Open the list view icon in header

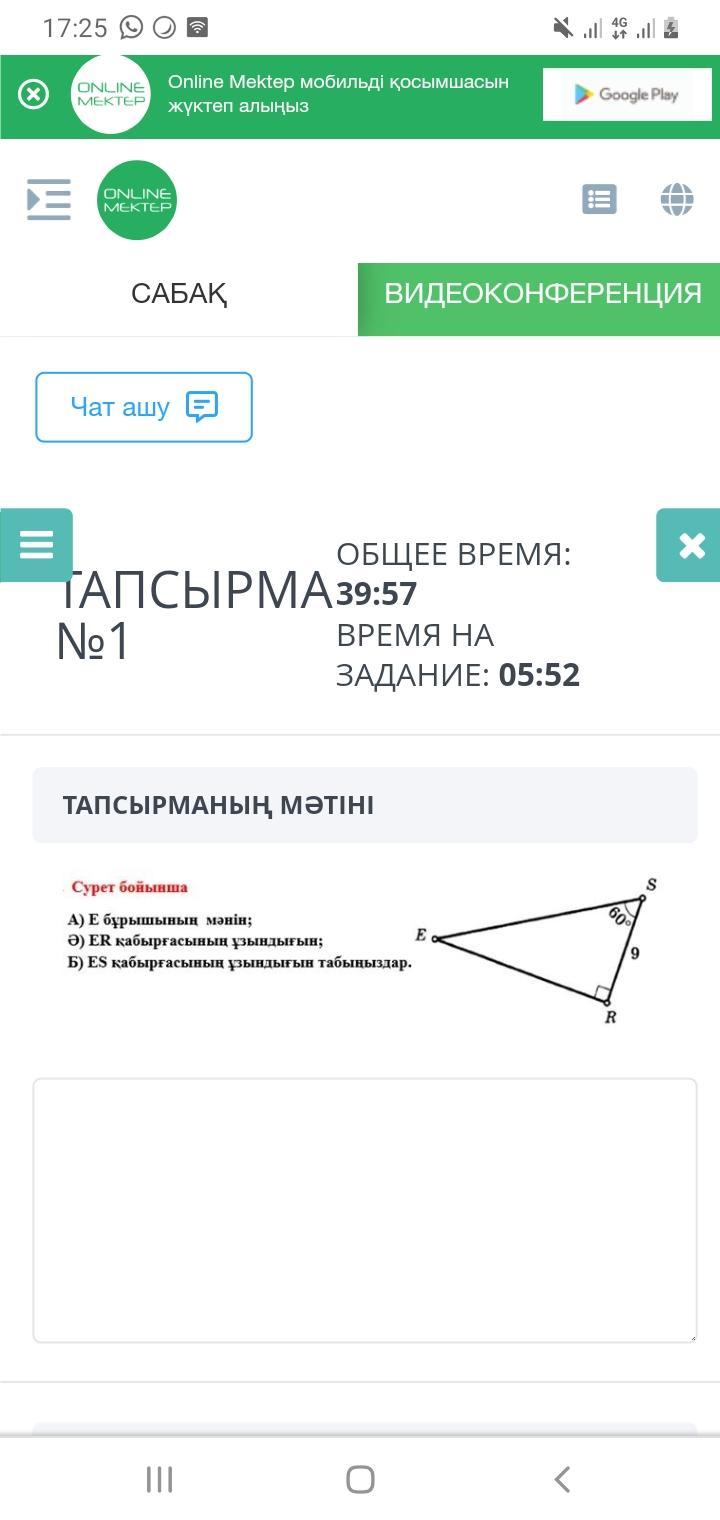[599, 199]
